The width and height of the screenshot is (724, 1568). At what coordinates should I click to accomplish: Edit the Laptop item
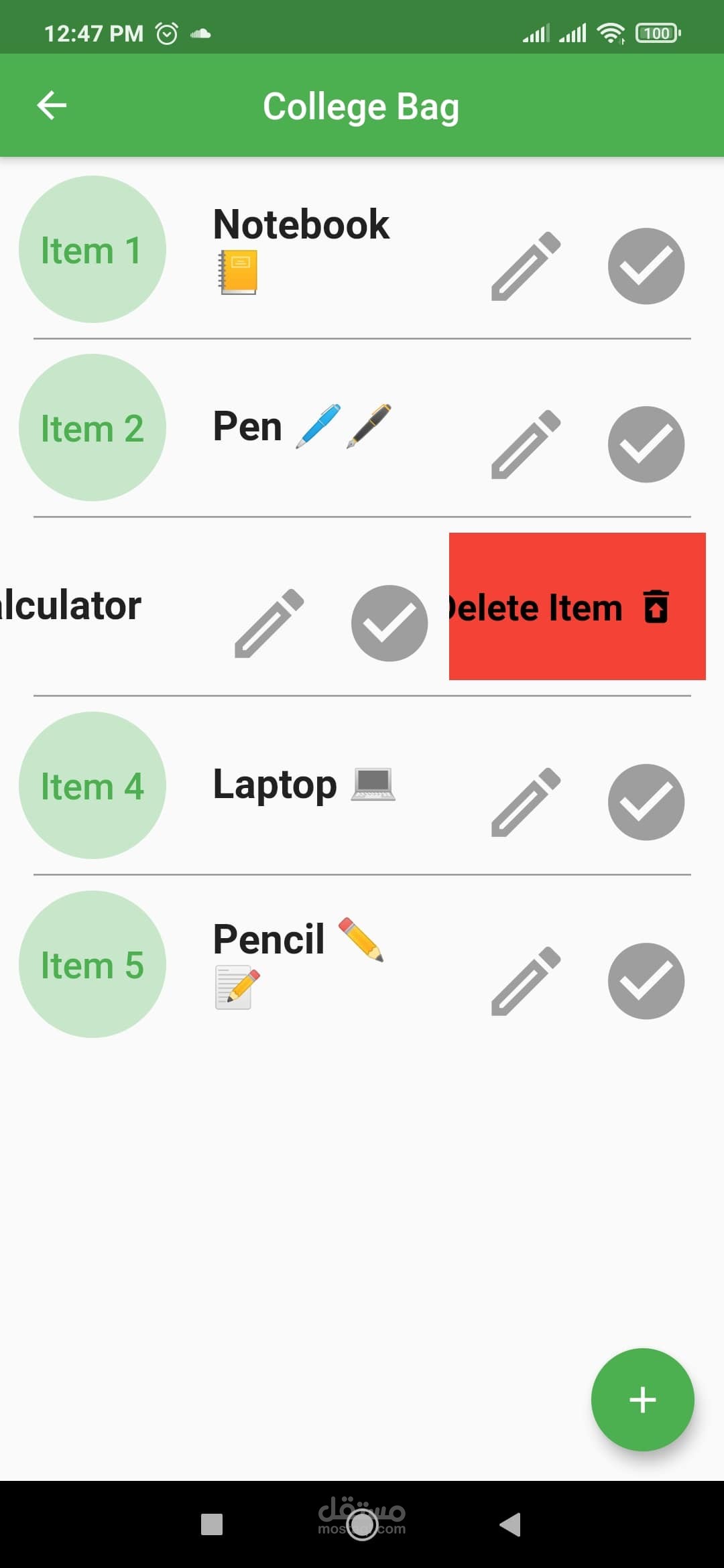(x=526, y=802)
